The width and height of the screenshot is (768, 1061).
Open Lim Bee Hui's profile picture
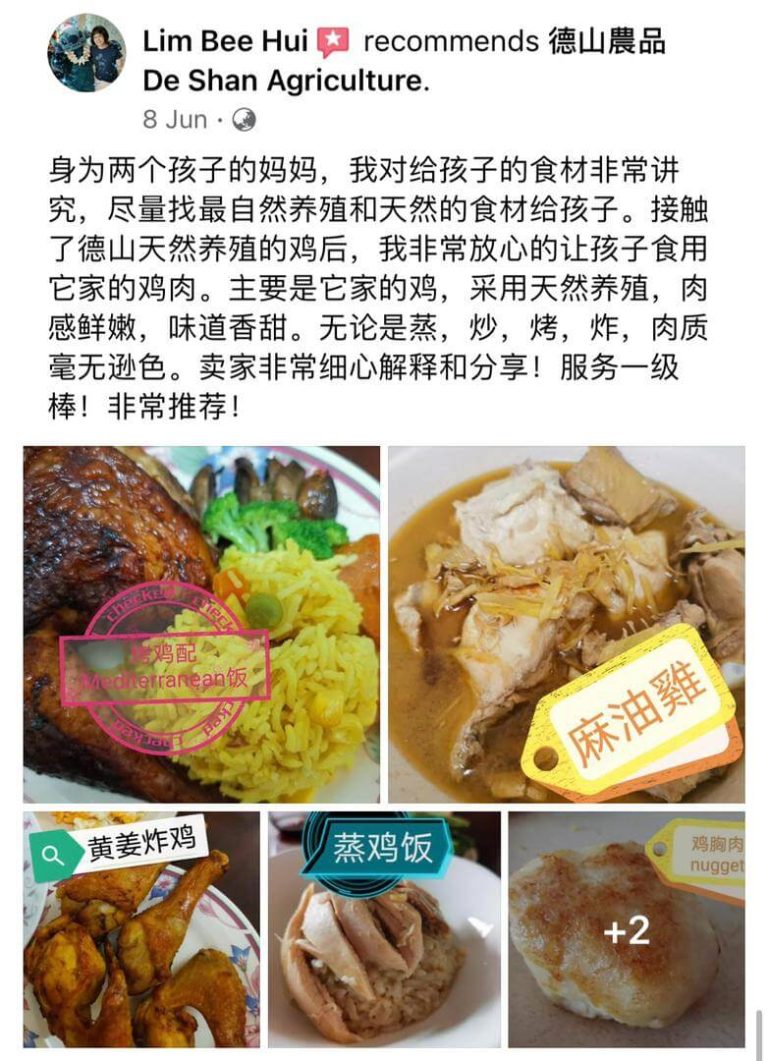point(86,53)
